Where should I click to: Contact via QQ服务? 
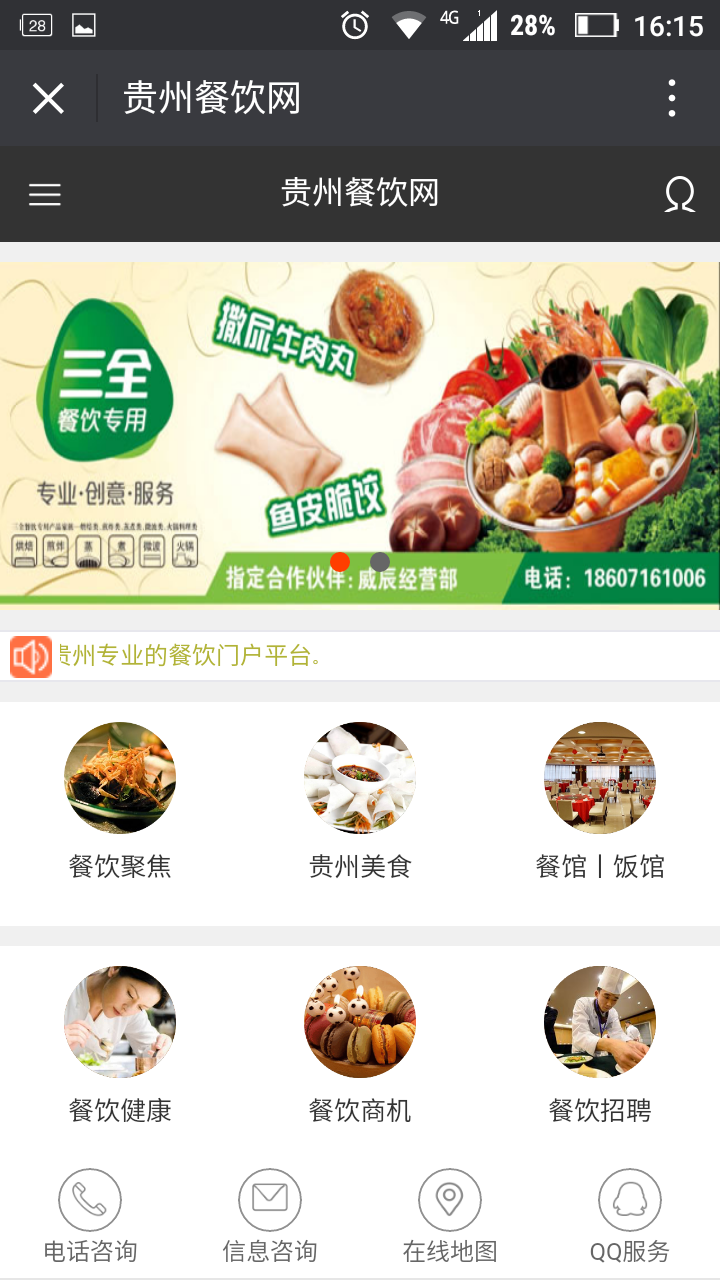pos(630,1217)
